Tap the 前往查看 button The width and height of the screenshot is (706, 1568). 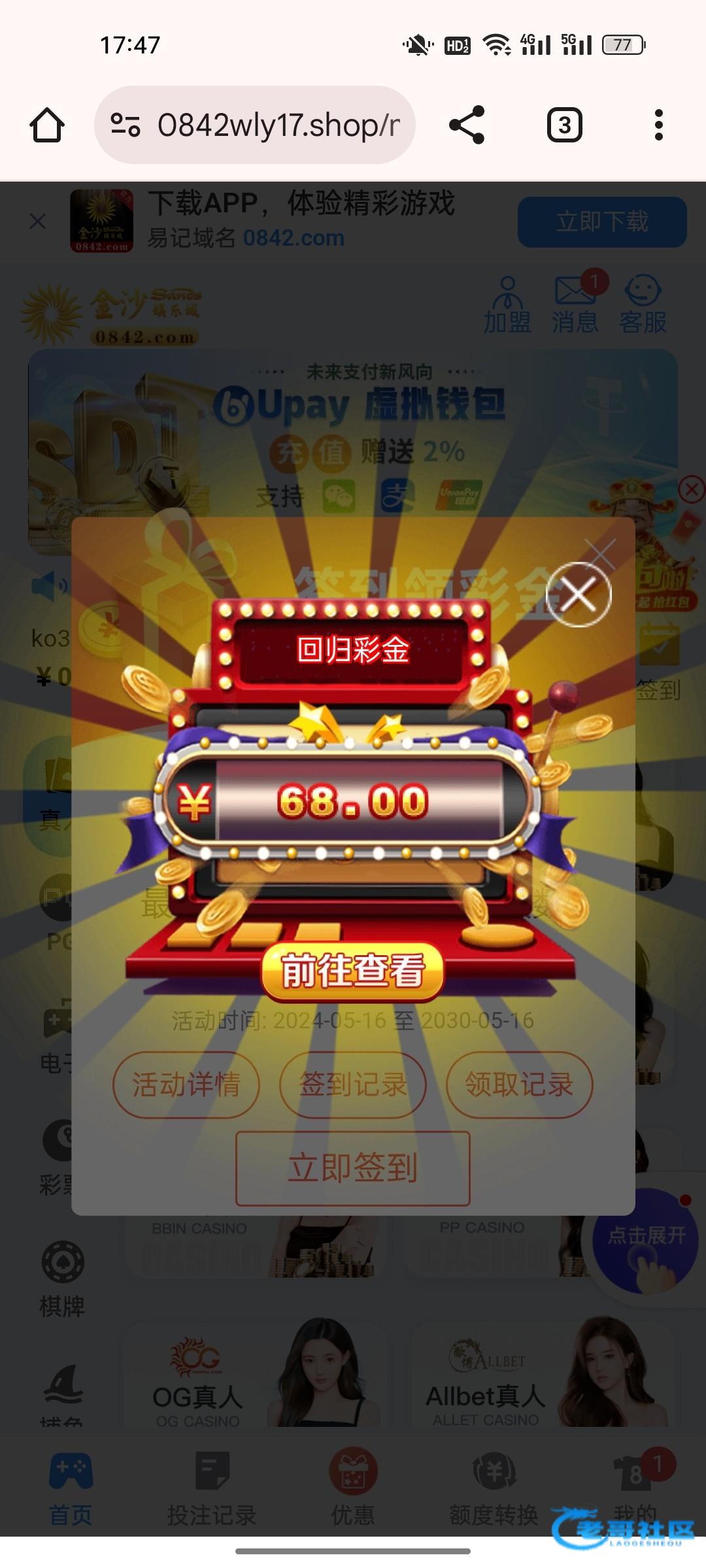point(353,971)
